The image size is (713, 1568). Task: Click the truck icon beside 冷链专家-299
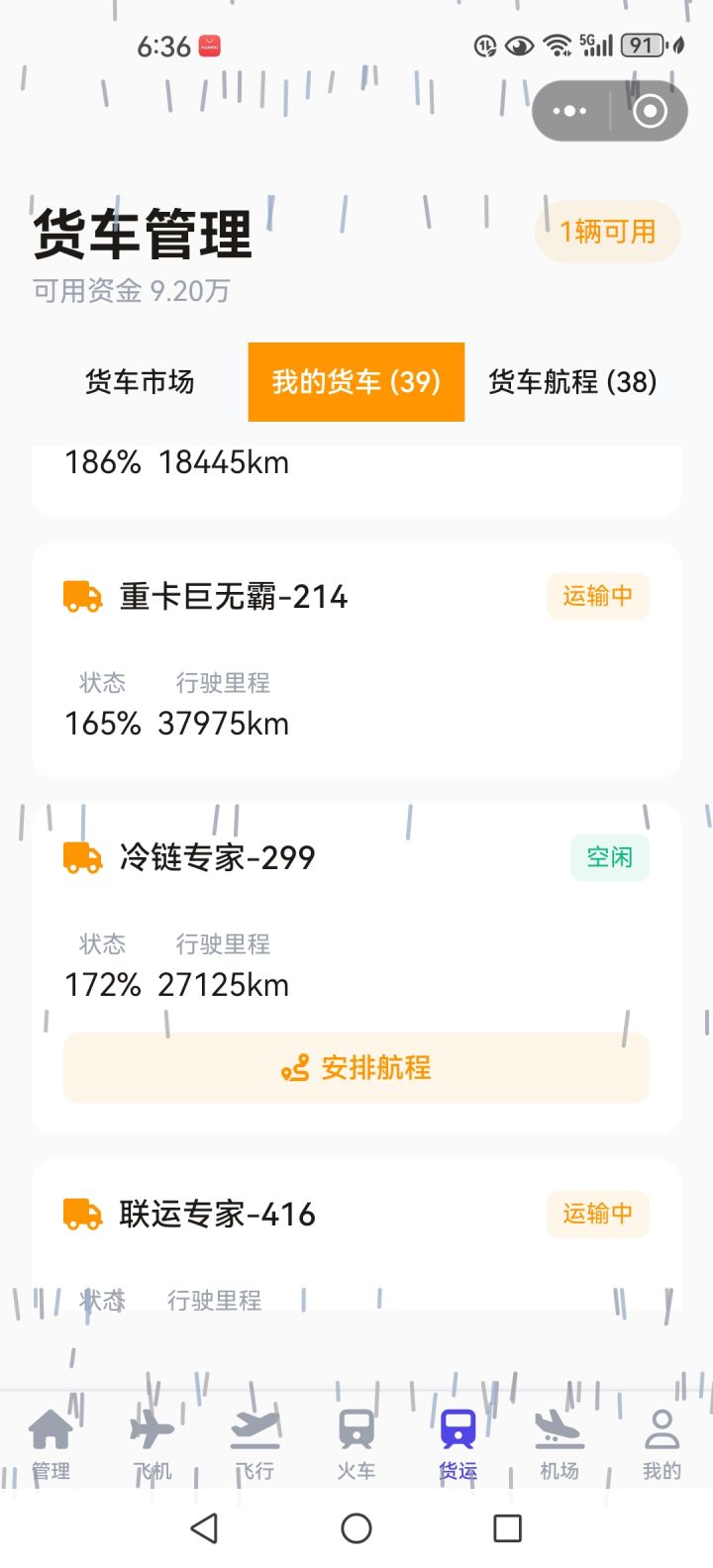tap(81, 858)
